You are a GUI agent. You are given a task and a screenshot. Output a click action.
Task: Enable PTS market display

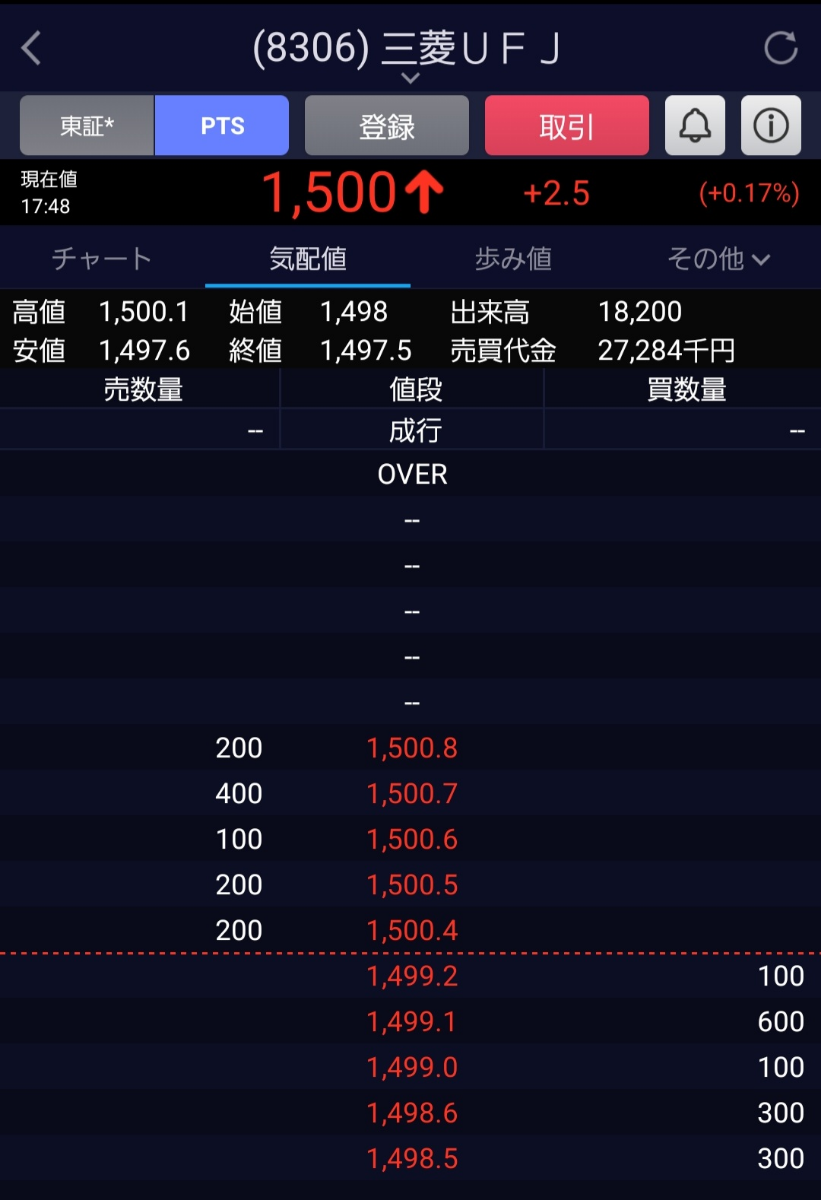(x=222, y=125)
